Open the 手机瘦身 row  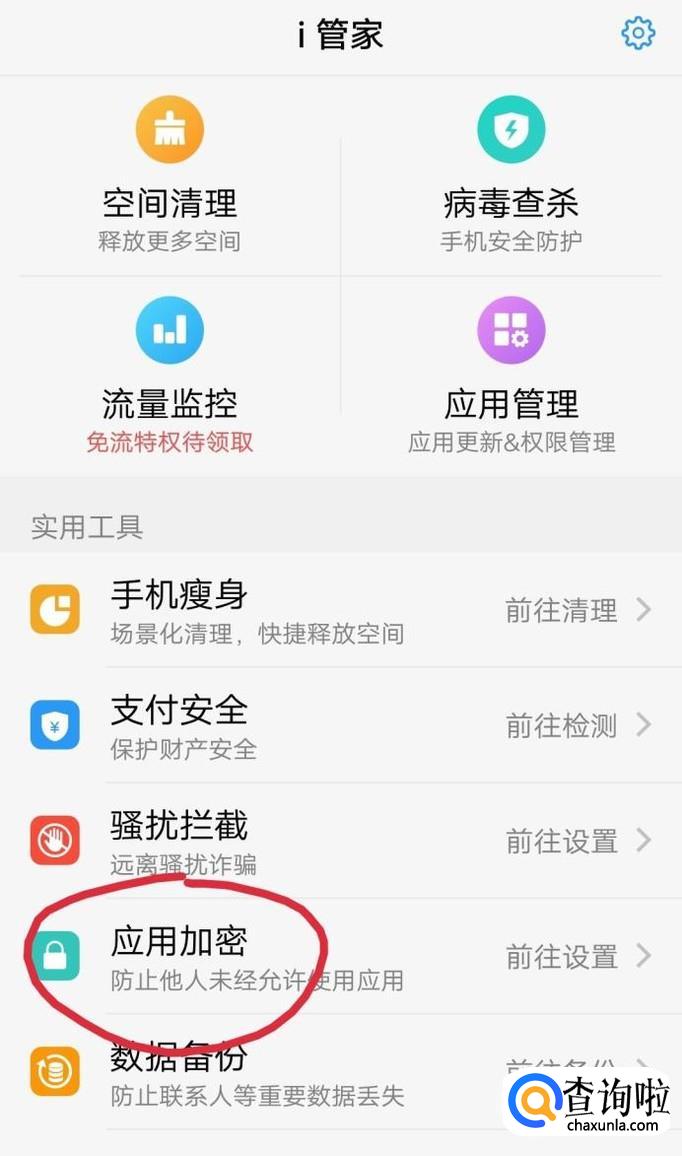(x=340, y=611)
